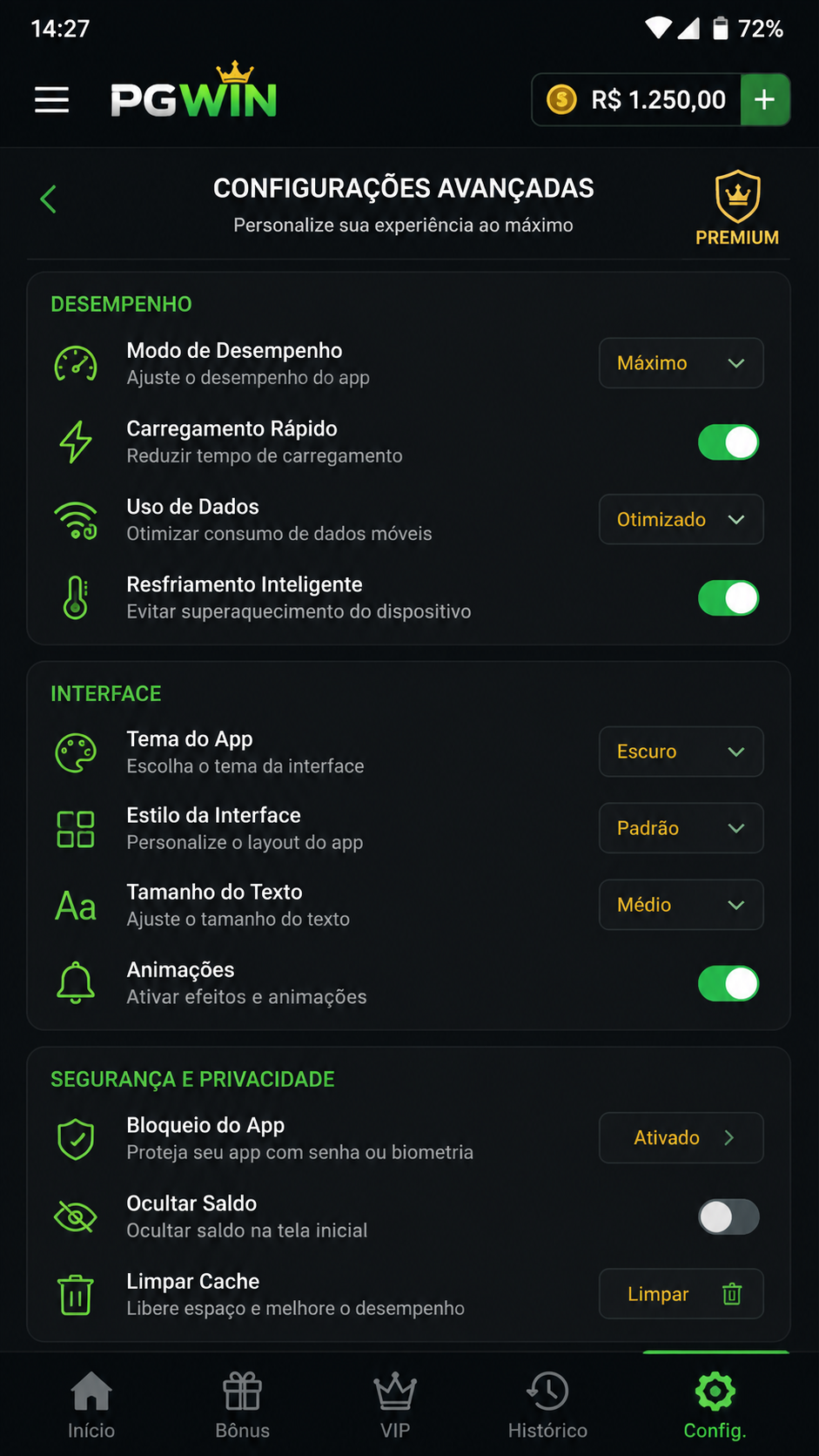The width and height of the screenshot is (819, 1456).
Task: Toggle off Animações
Action: coord(728,984)
